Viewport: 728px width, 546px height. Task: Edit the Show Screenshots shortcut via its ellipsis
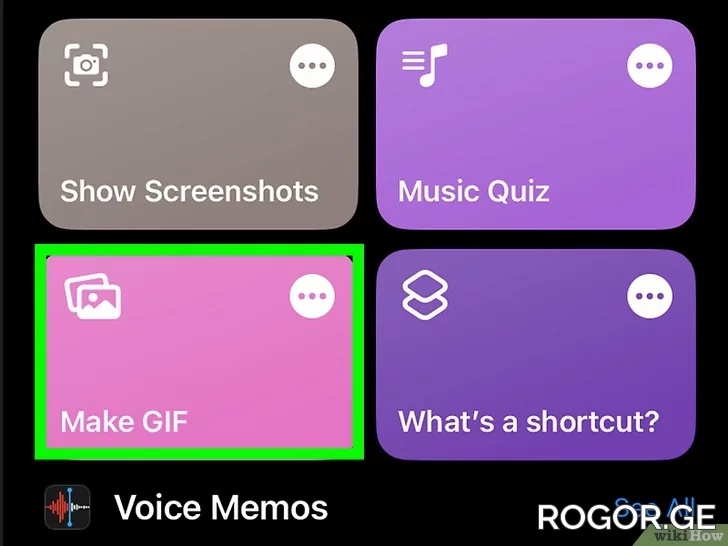(312, 67)
